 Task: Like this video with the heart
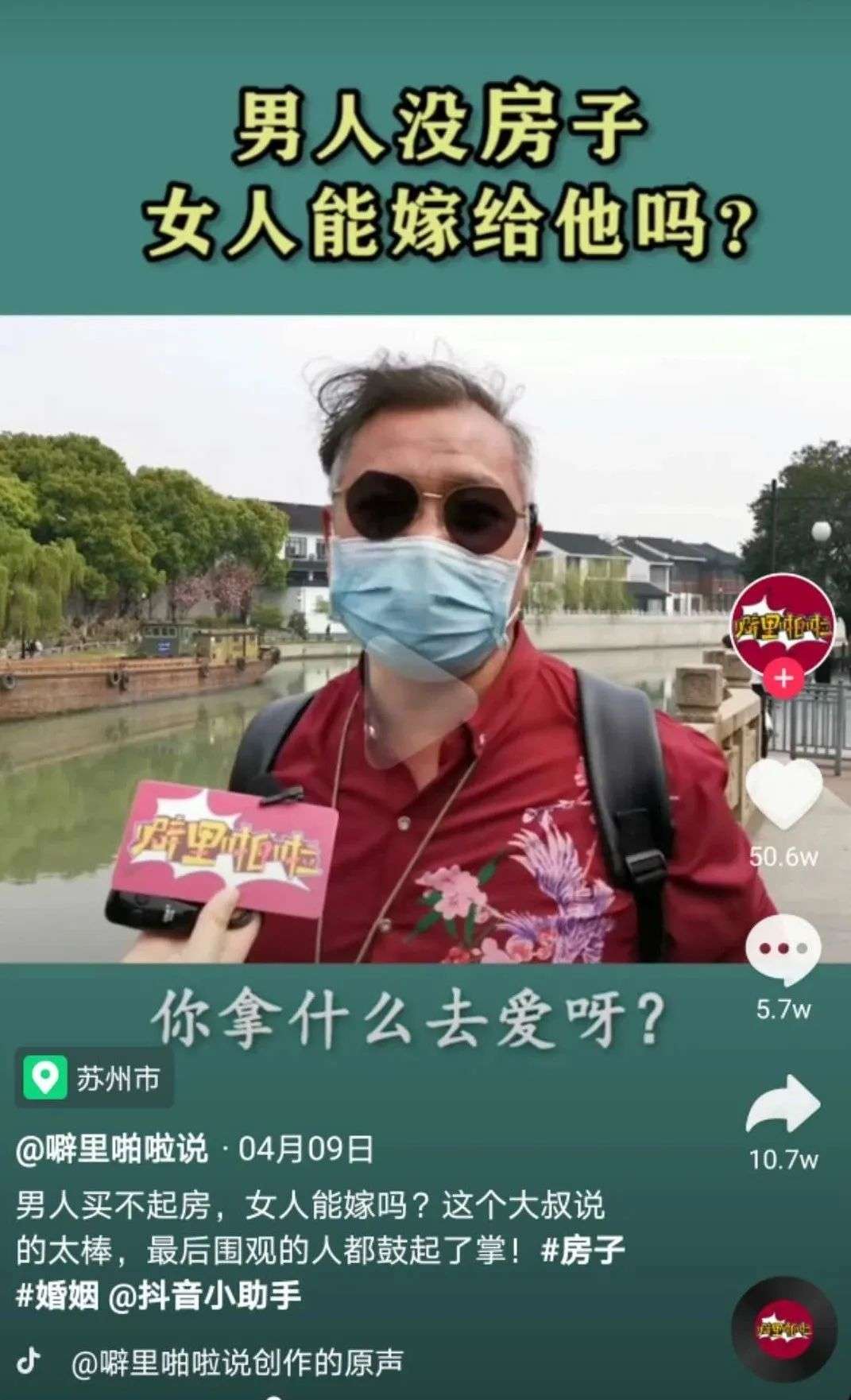click(x=784, y=794)
